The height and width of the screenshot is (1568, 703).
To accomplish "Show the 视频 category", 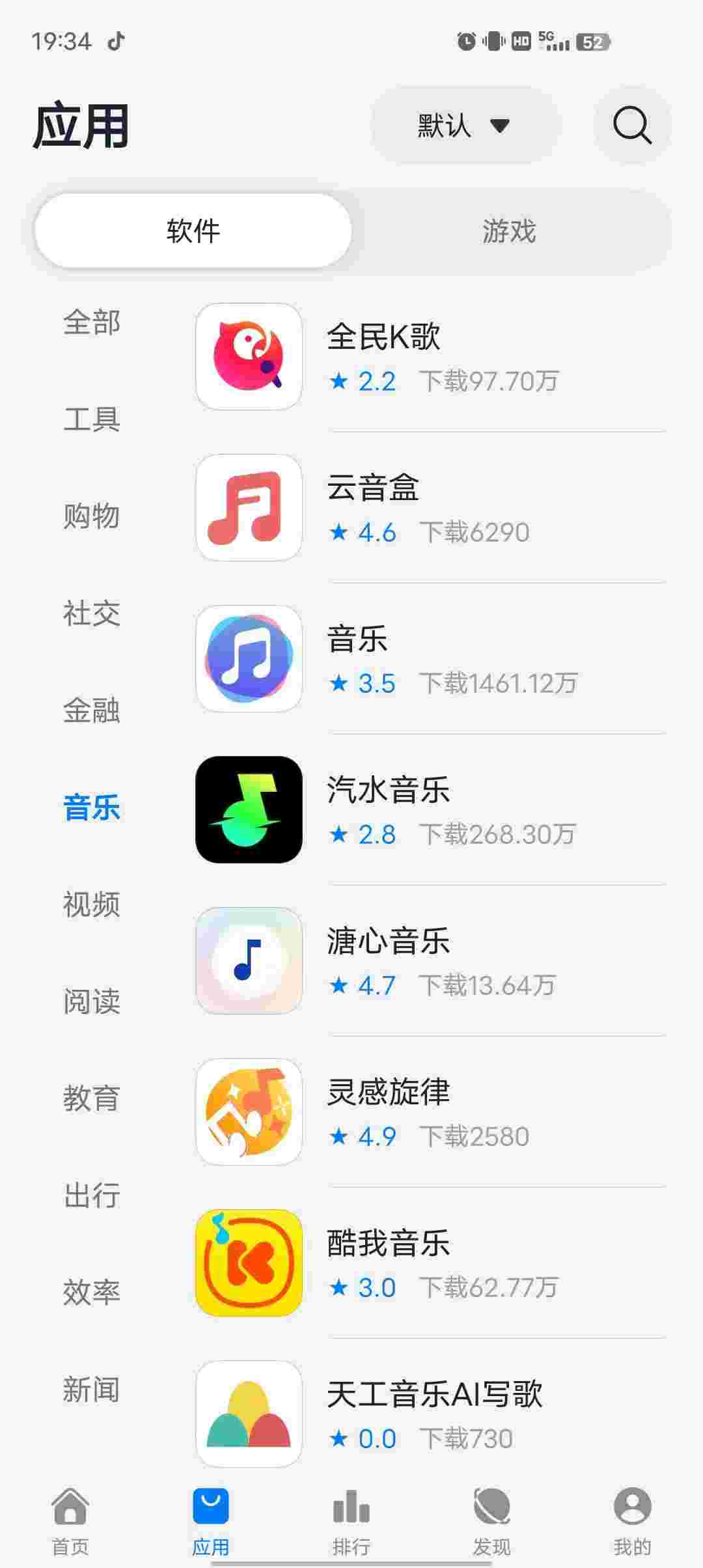I will point(92,904).
